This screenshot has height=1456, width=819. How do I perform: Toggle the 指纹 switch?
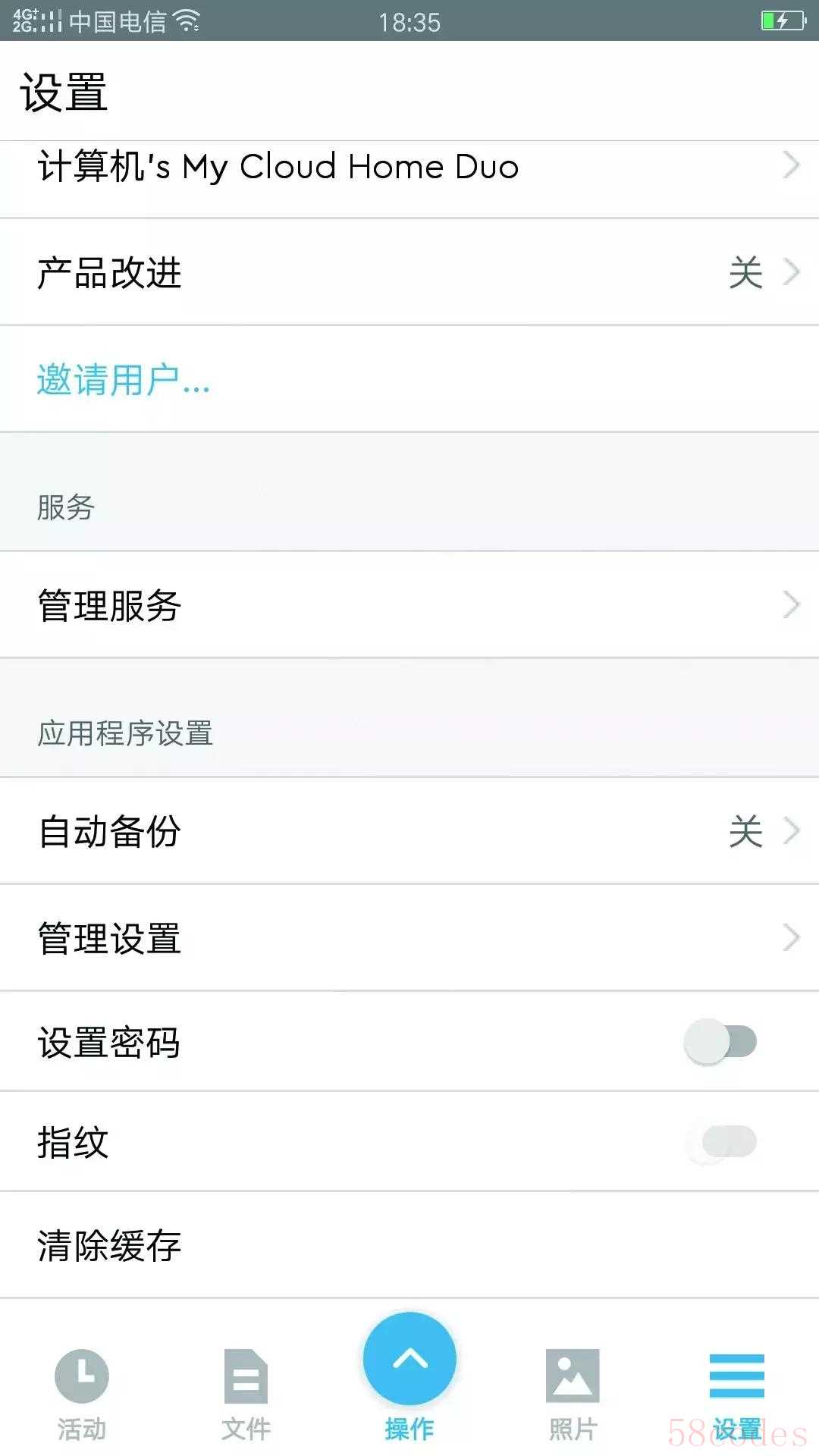(721, 1142)
